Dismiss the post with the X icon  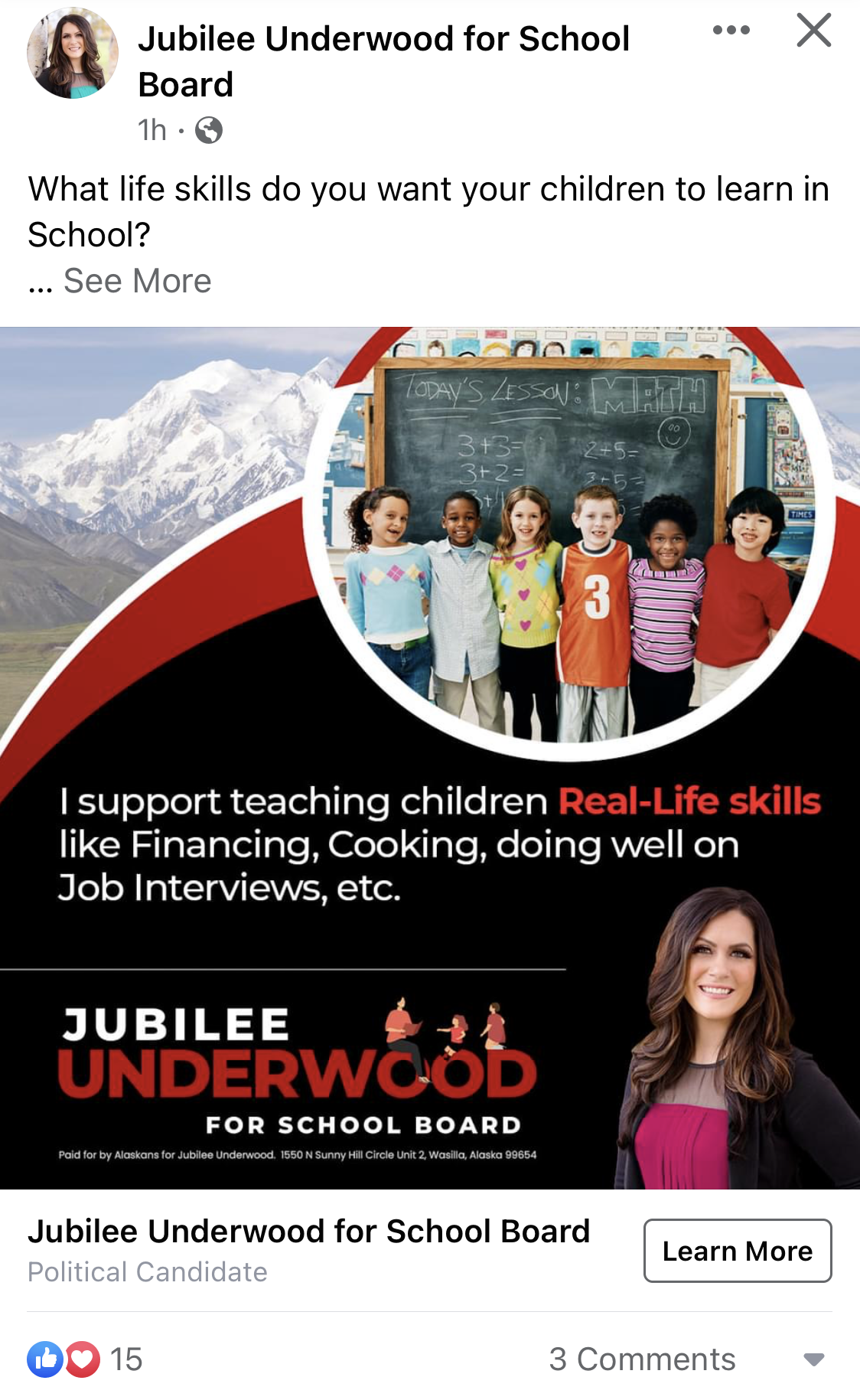click(x=813, y=31)
